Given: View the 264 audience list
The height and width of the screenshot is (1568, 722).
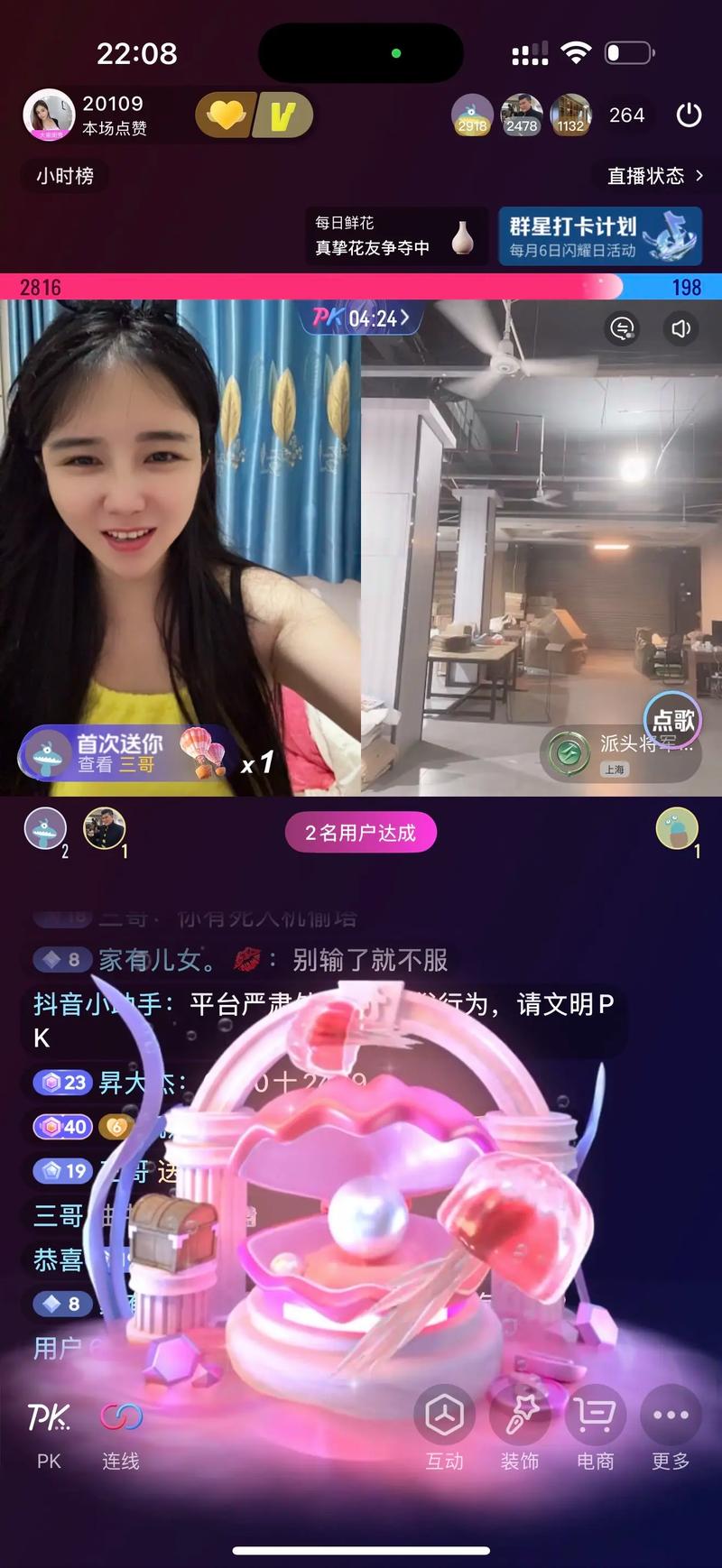Looking at the screenshot, I should 626,115.
